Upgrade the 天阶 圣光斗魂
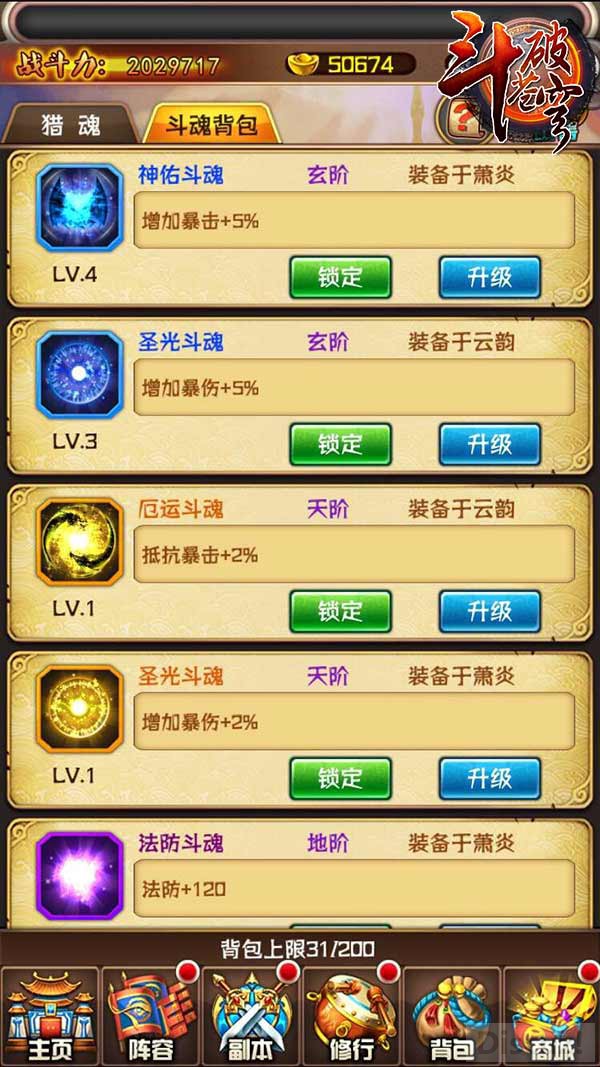 [490, 778]
